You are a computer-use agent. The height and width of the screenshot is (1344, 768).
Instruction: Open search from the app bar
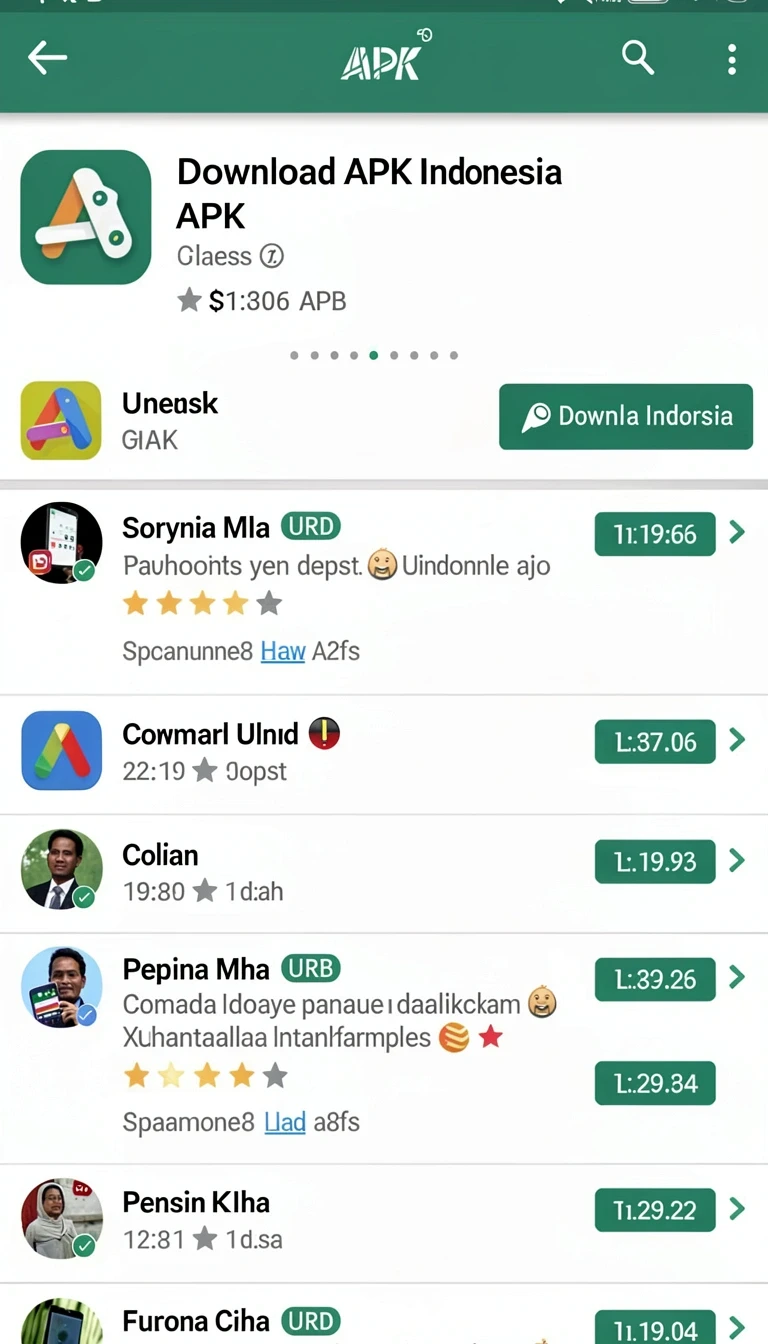tap(637, 57)
